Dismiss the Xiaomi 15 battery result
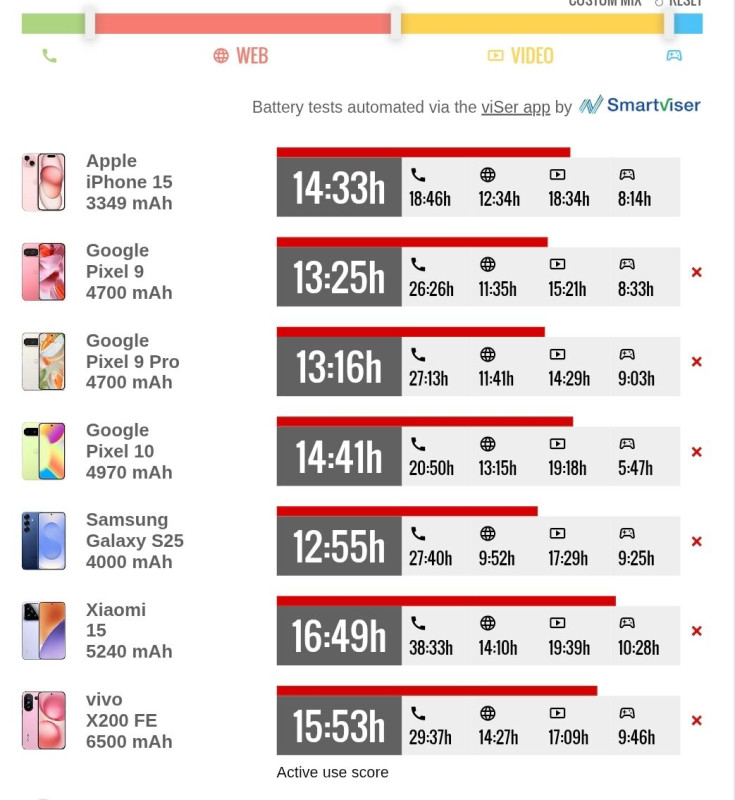The height and width of the screenshot is (800, 735). 697,631
